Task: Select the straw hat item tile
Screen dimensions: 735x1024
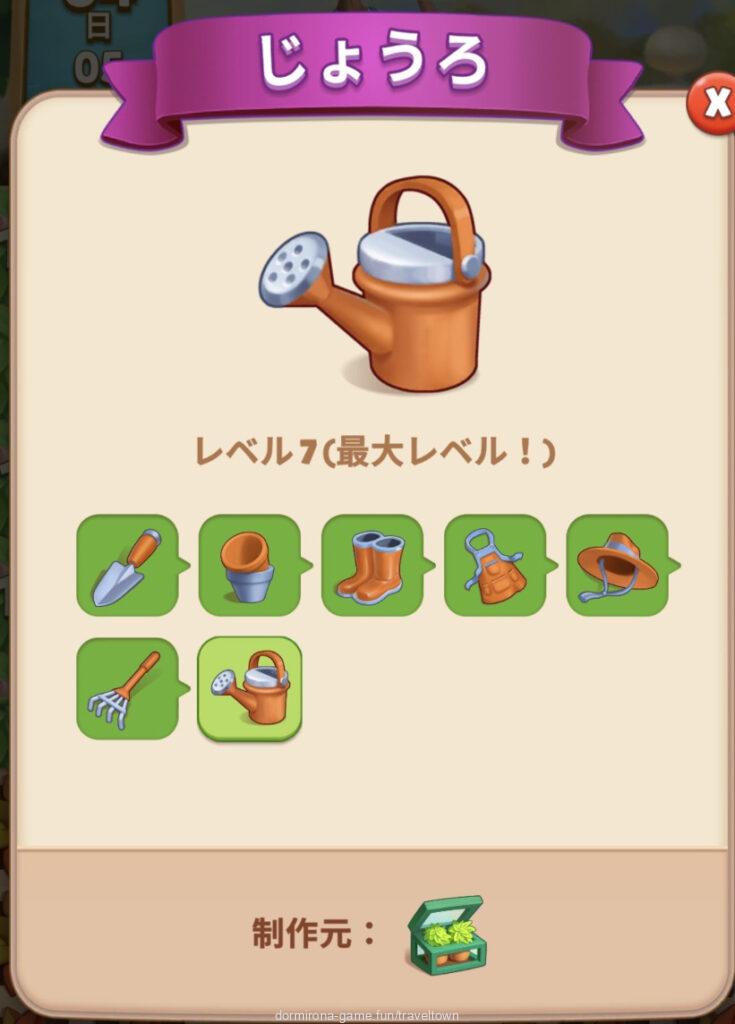Action: click(616, 565)
